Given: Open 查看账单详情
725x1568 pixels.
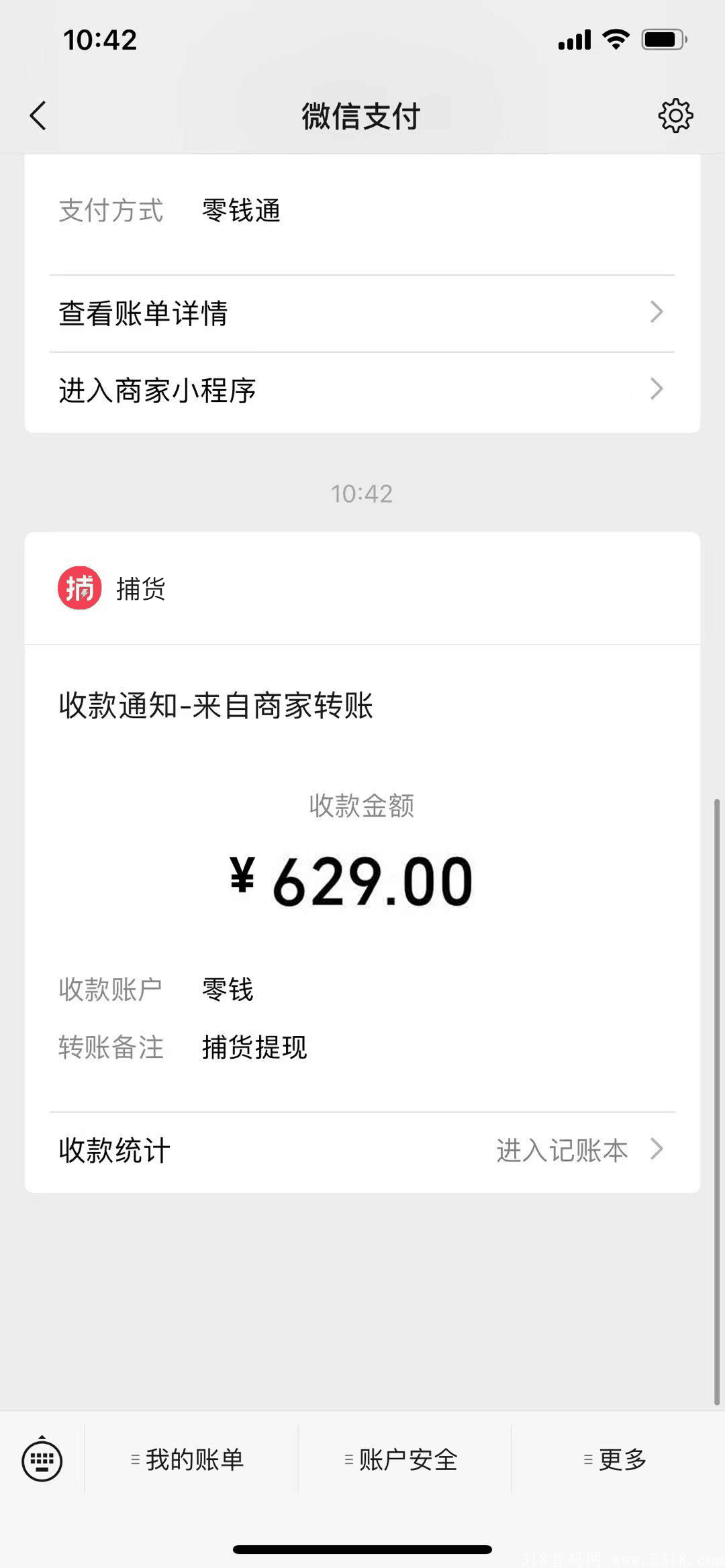Looking at the screenshot, I should tap(361, 313).
